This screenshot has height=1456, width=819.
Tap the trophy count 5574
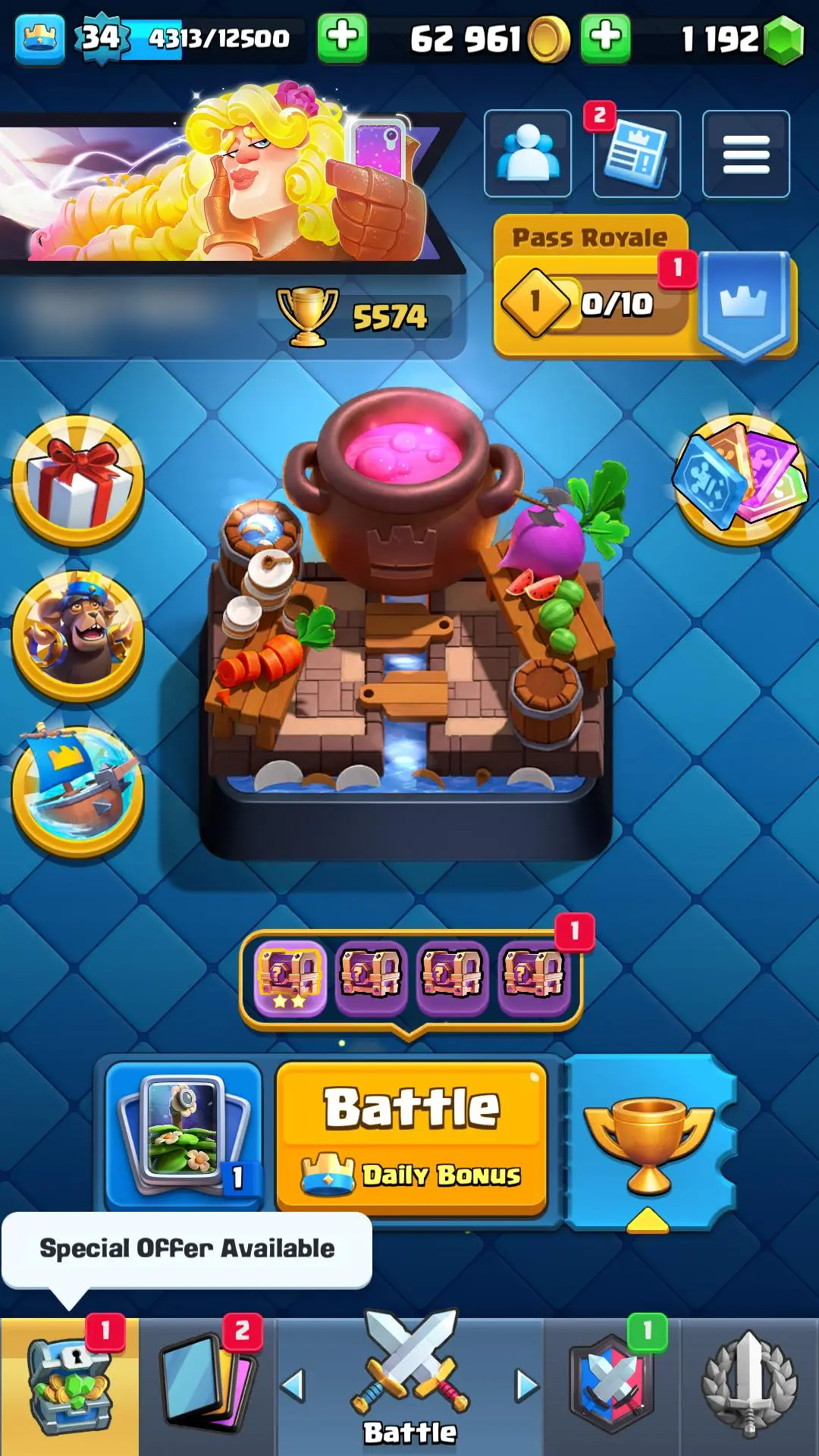pos(362,317)
